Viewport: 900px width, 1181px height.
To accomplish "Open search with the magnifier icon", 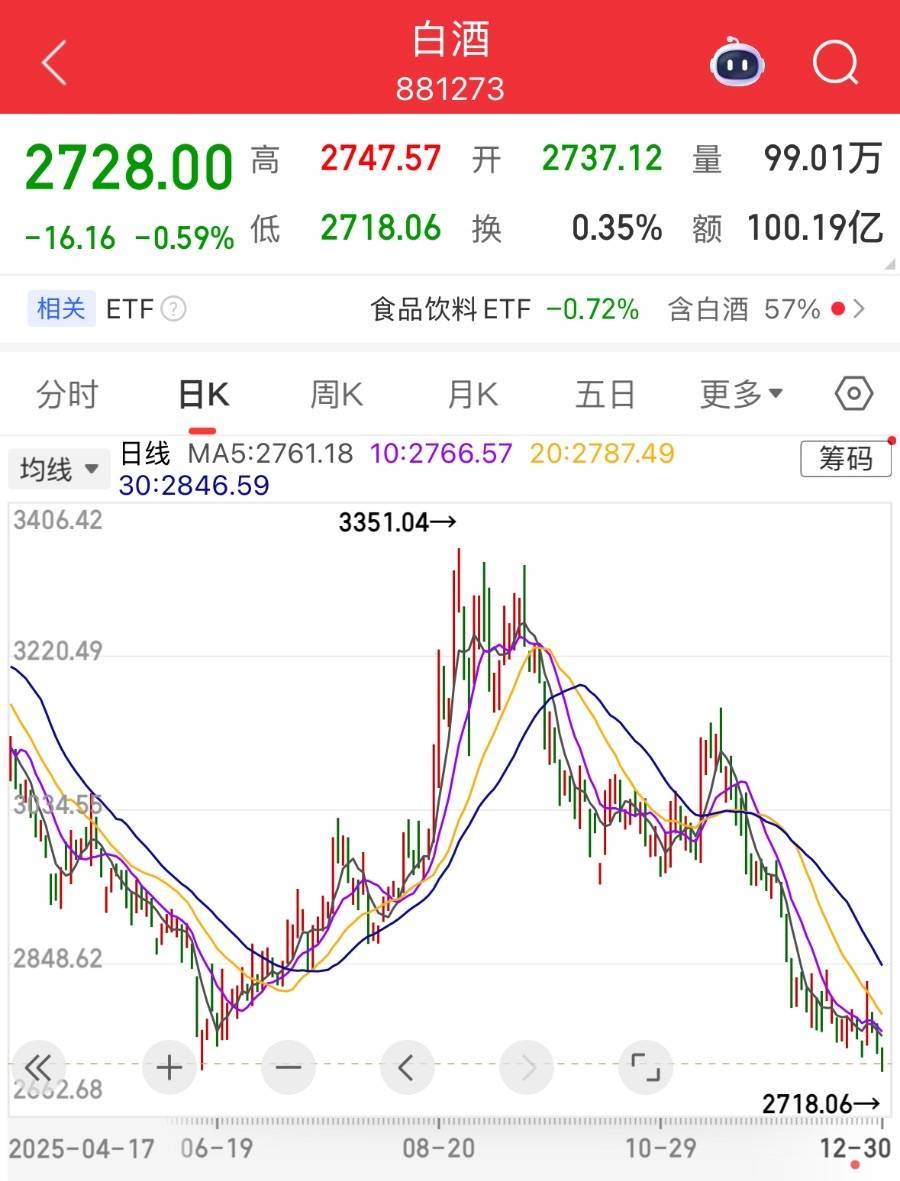I will [x=835, y=64].
